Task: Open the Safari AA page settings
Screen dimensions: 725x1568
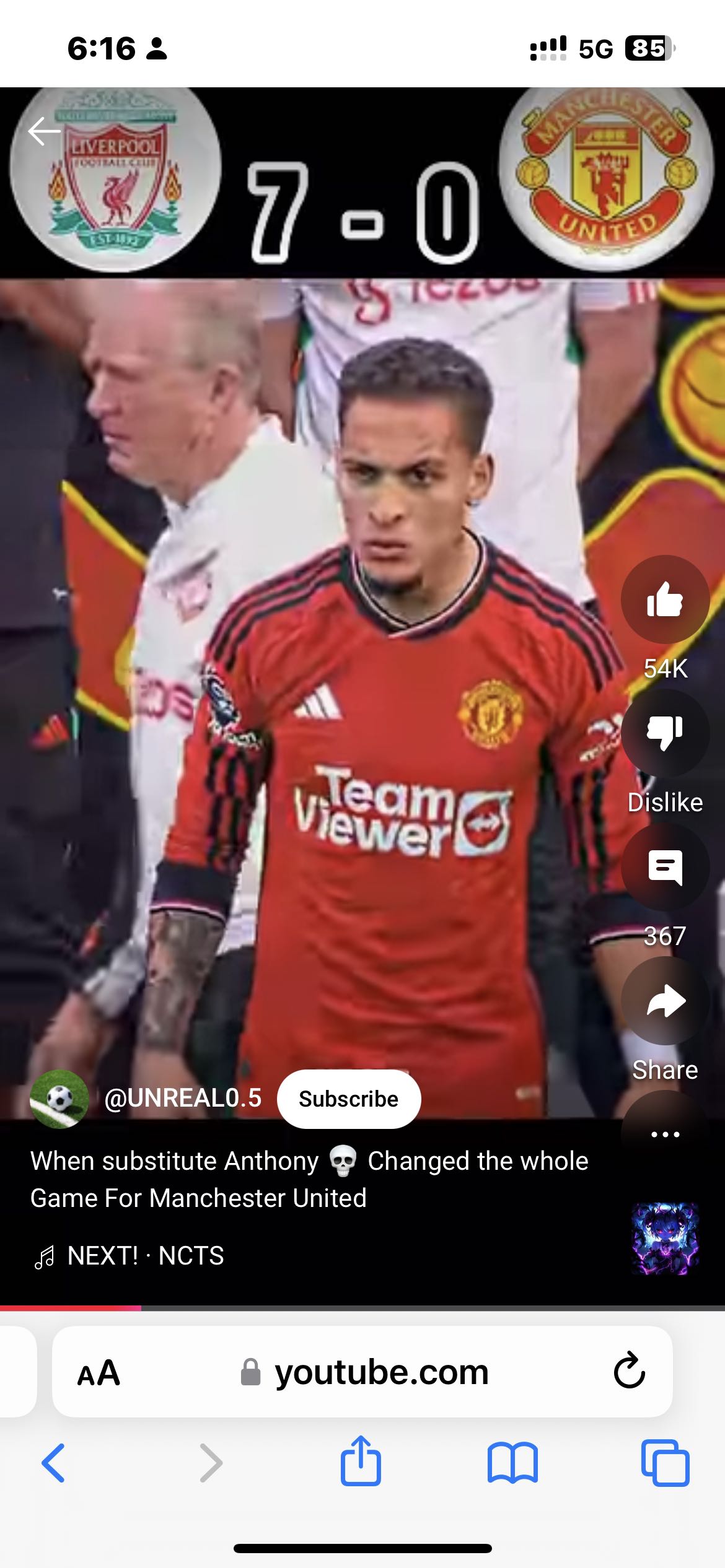Action: pyautogui.click(x=99, y=1372)
